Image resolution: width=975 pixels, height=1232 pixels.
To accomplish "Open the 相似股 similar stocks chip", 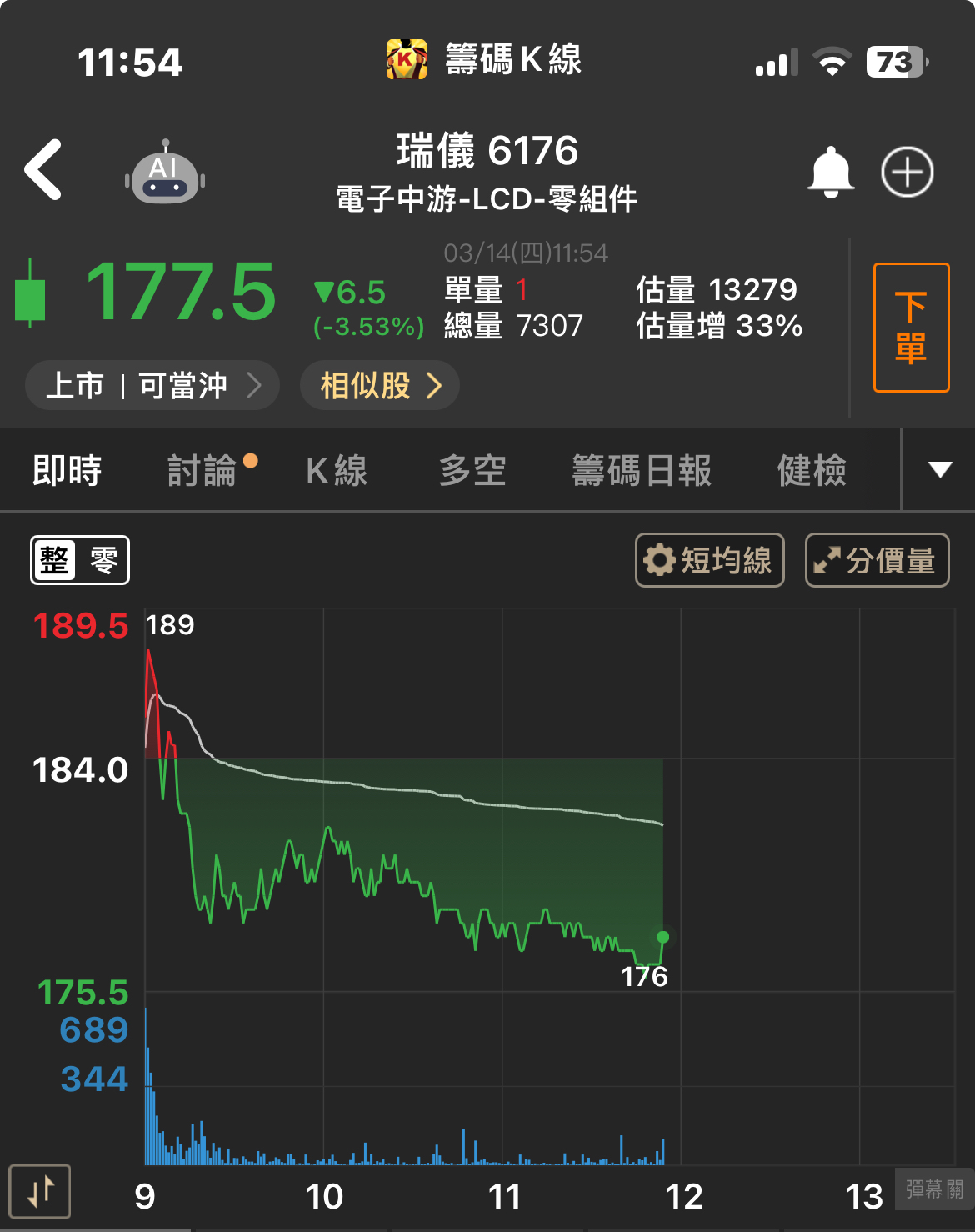I will 380,386.
